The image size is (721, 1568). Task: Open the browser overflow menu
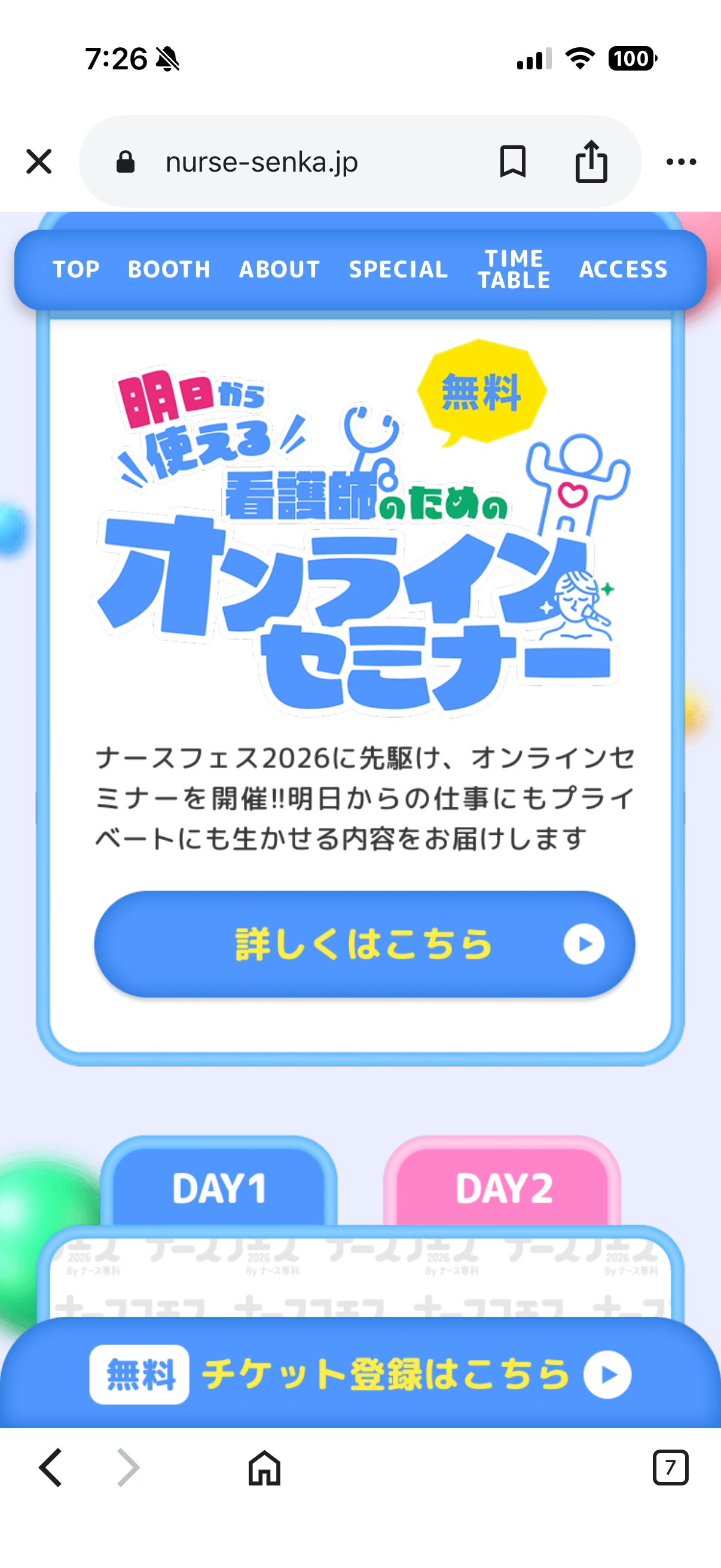pos(680,162)
